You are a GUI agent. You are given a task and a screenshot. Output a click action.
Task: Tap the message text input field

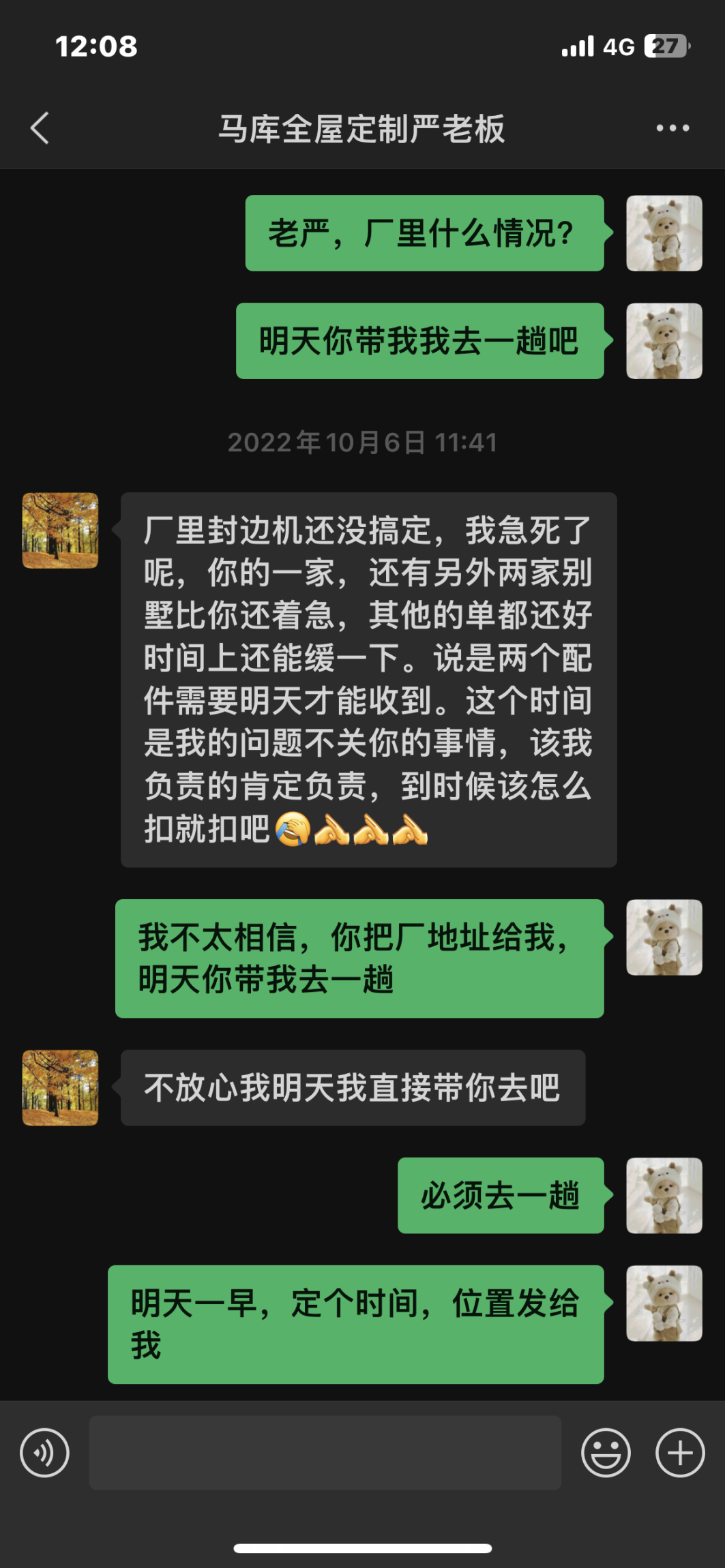(x=325, y=1452)
